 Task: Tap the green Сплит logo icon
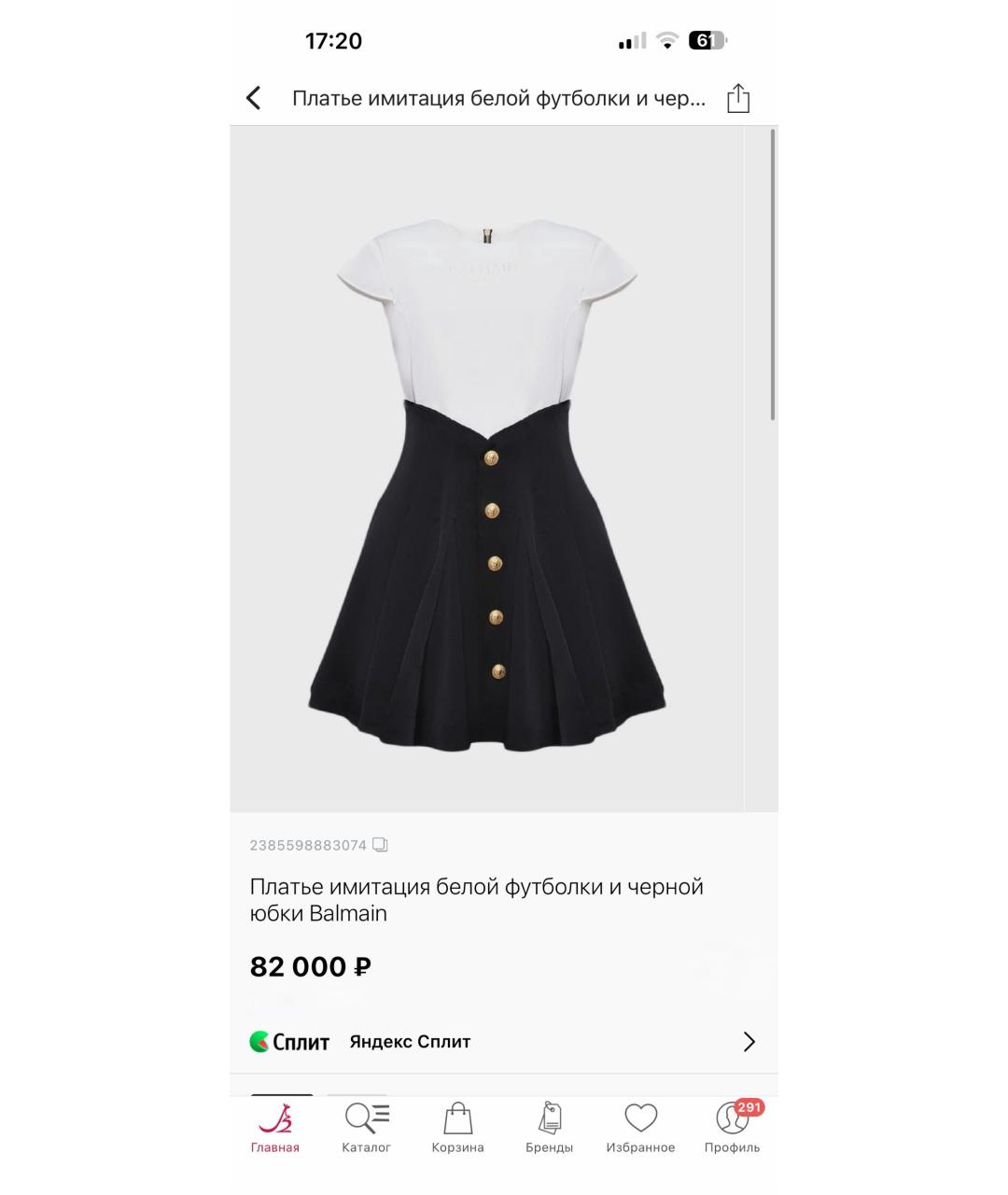pyautogui.click(x=258, y=1041)
